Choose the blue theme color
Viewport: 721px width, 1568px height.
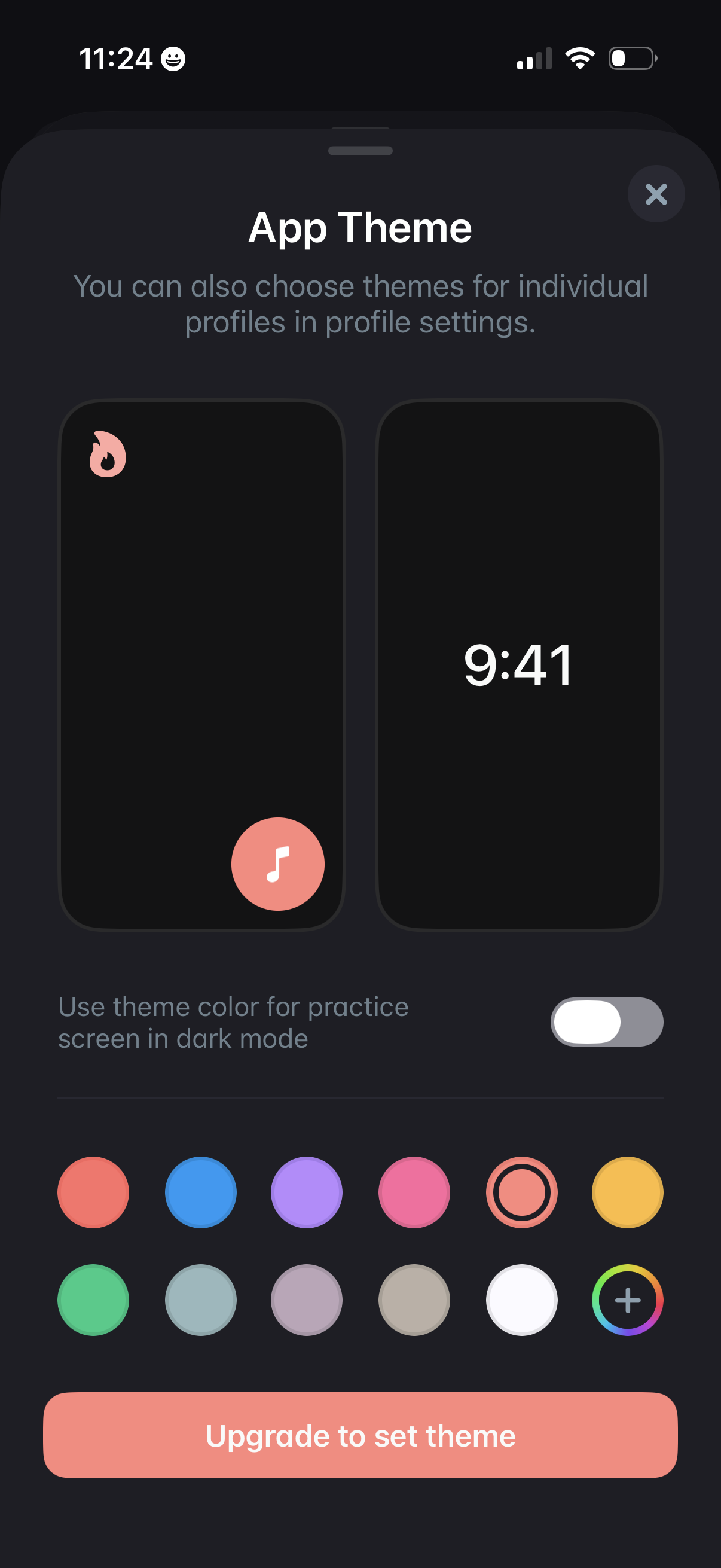click(x=200, y=1192)
